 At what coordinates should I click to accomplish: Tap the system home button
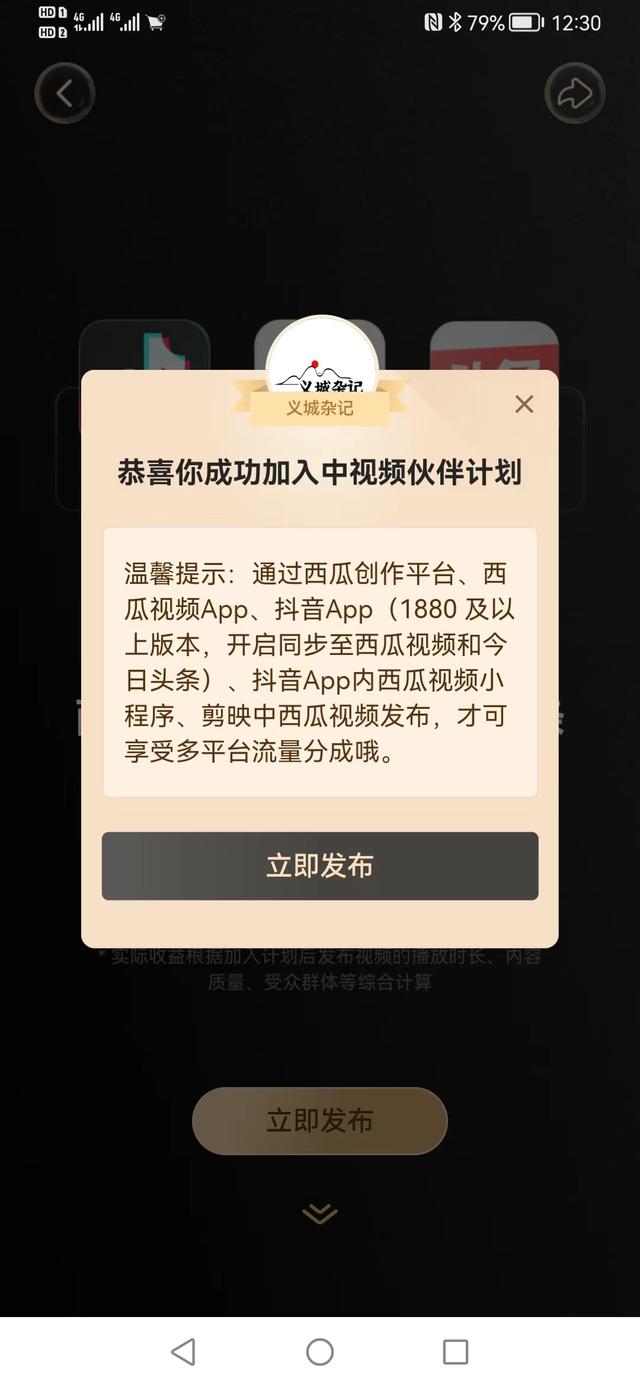320,1352
